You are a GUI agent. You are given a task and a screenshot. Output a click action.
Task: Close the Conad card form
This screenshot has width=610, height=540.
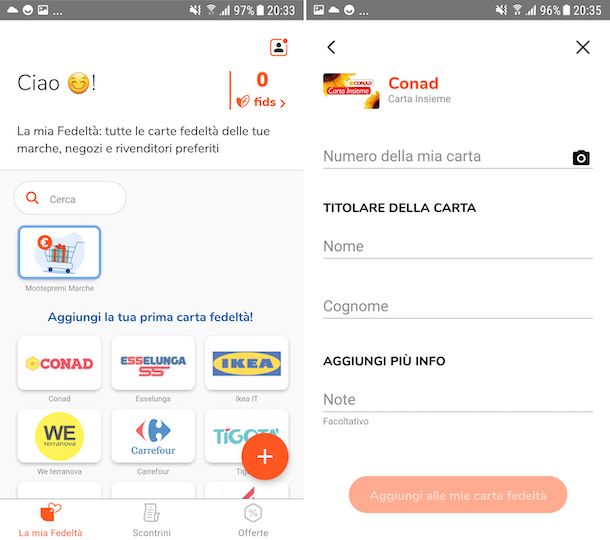[583, 47]
